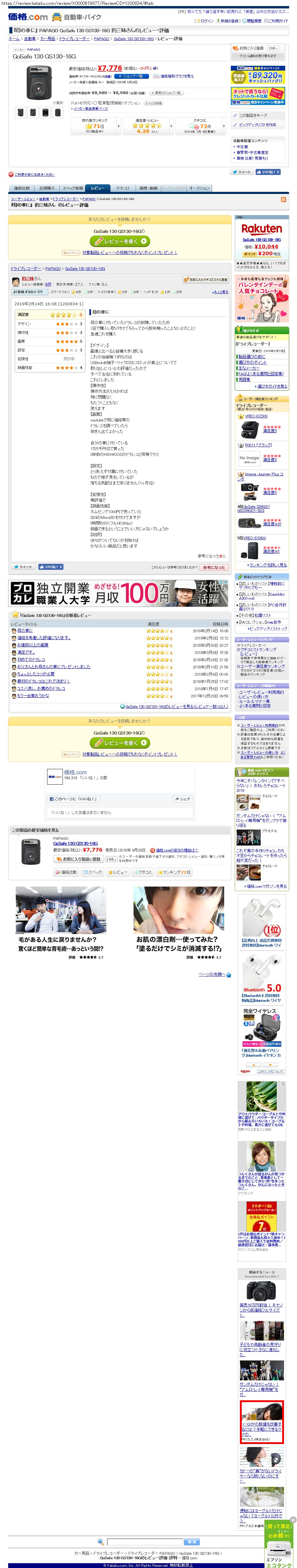Viewport: 297px width, 1568px height.
Task: Open the Rakuten GoSafe 130 ad link
Action: pos(261,240)
